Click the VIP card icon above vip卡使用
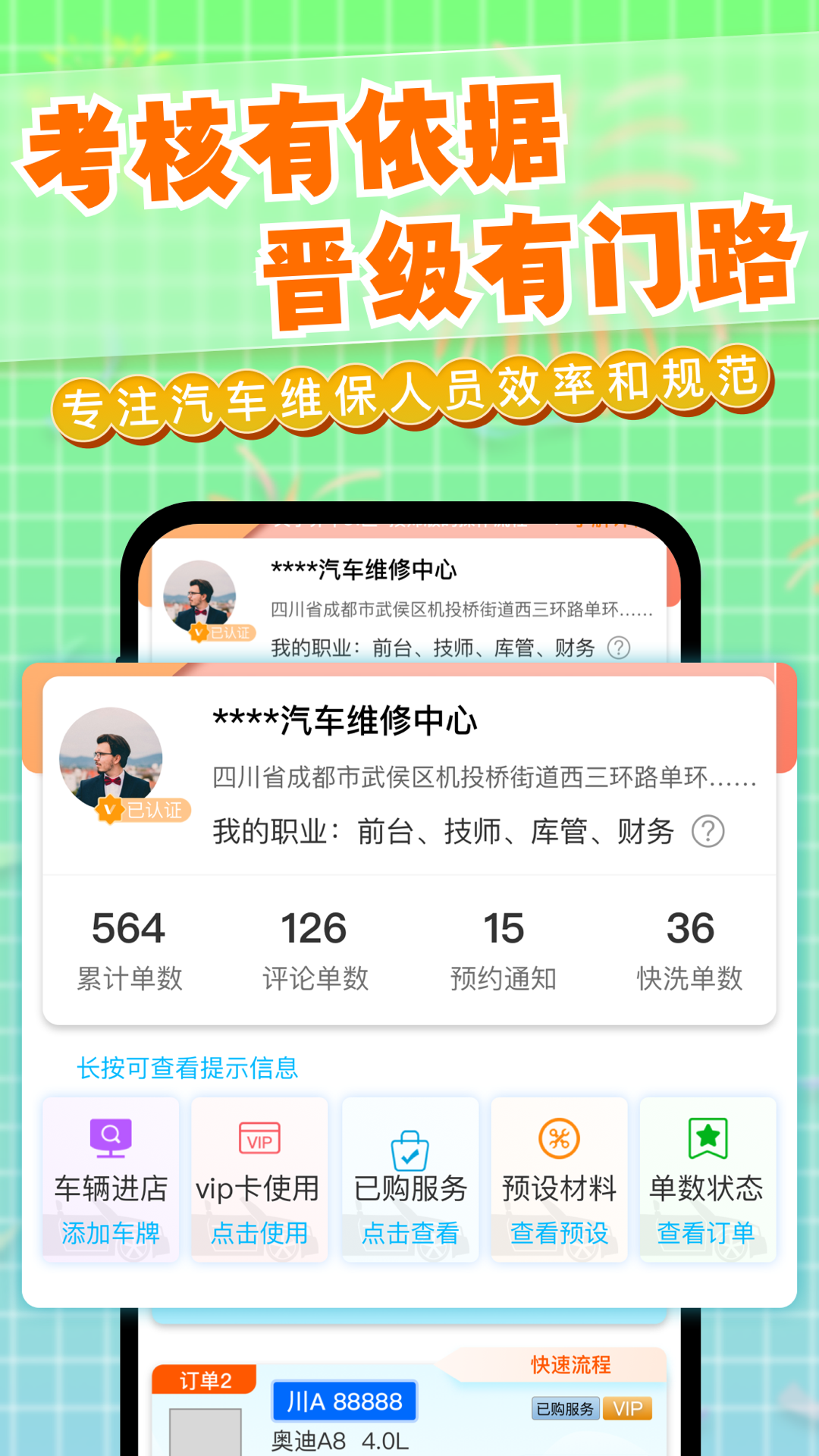 pyautogui.click(x=259, y=1139)
